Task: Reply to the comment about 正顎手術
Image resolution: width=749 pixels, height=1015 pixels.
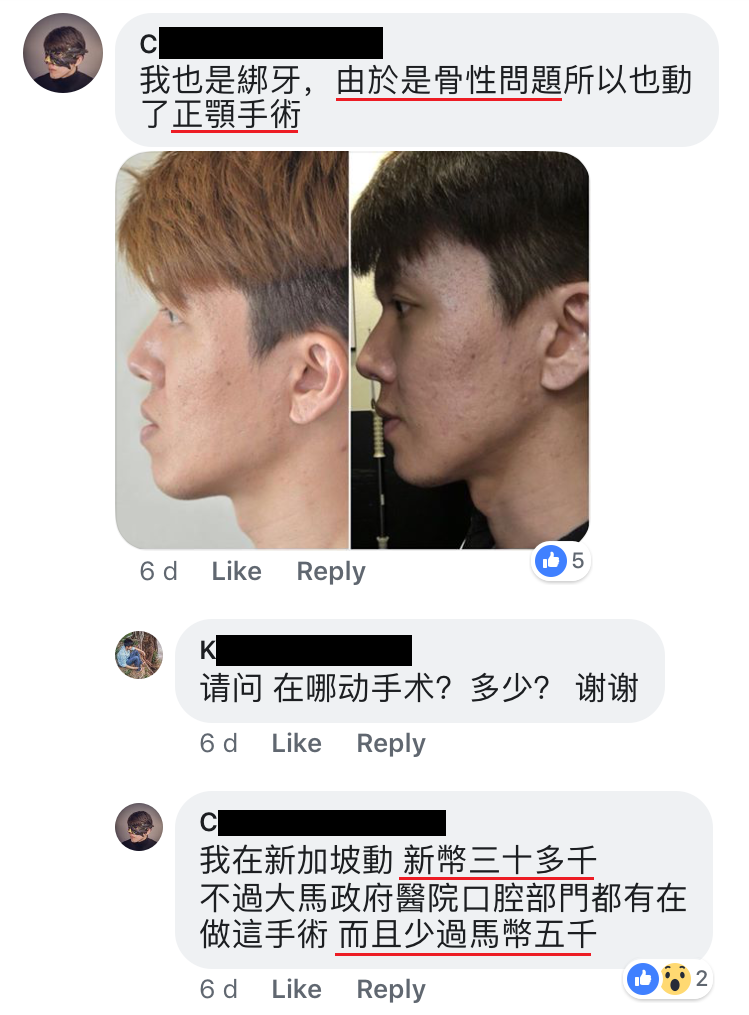Action: [x=331, y=572]
